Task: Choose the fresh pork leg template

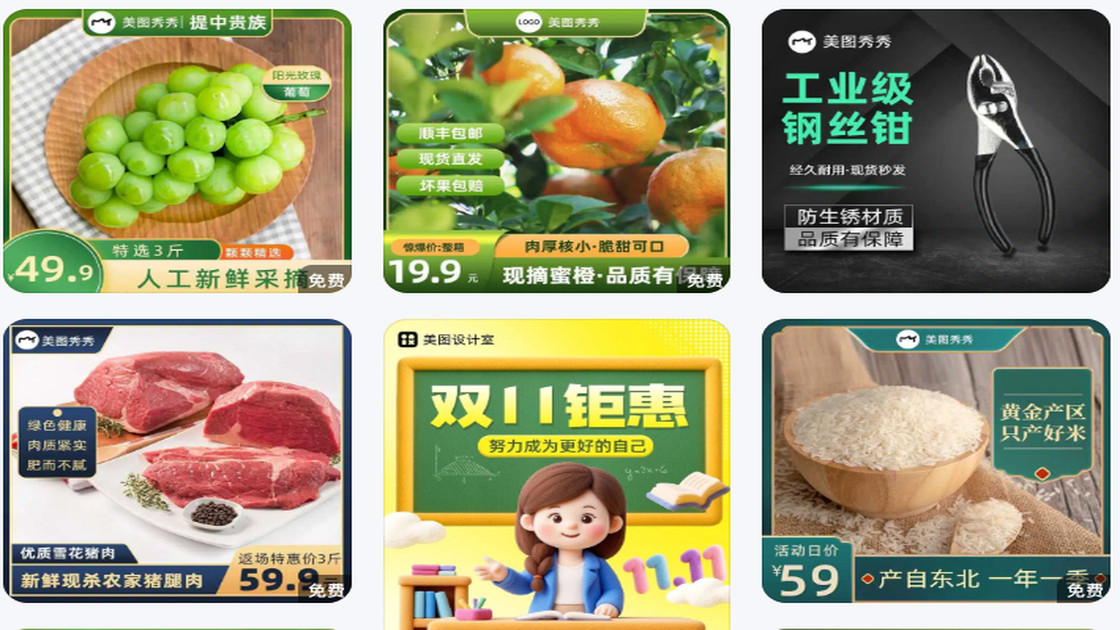Action: click(x=178, y=460)
